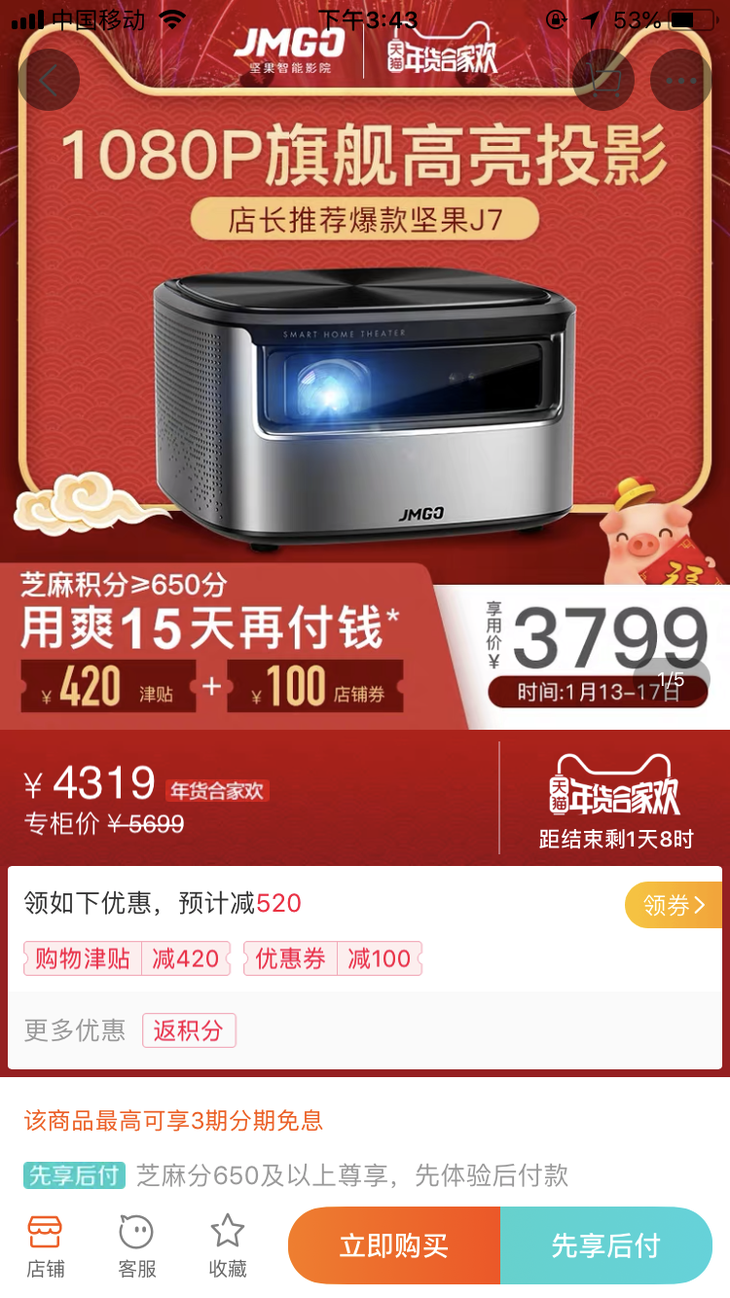Contact 客服 customer service
The image size is (730, 1298).
(x=137, y=1246)
